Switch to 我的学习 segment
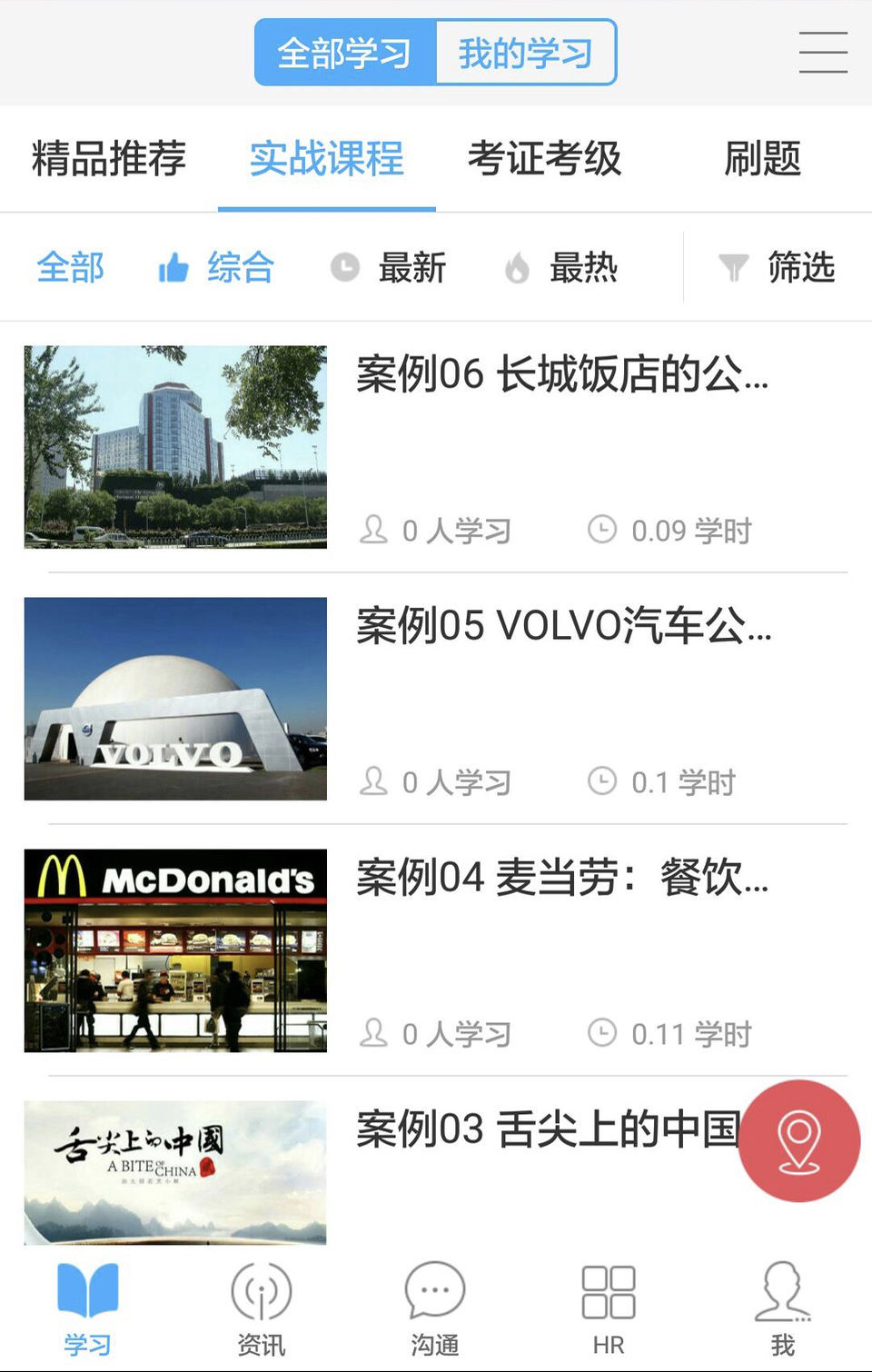Image resolution: width=872 pixels, height=1372 pixels. 526,53
